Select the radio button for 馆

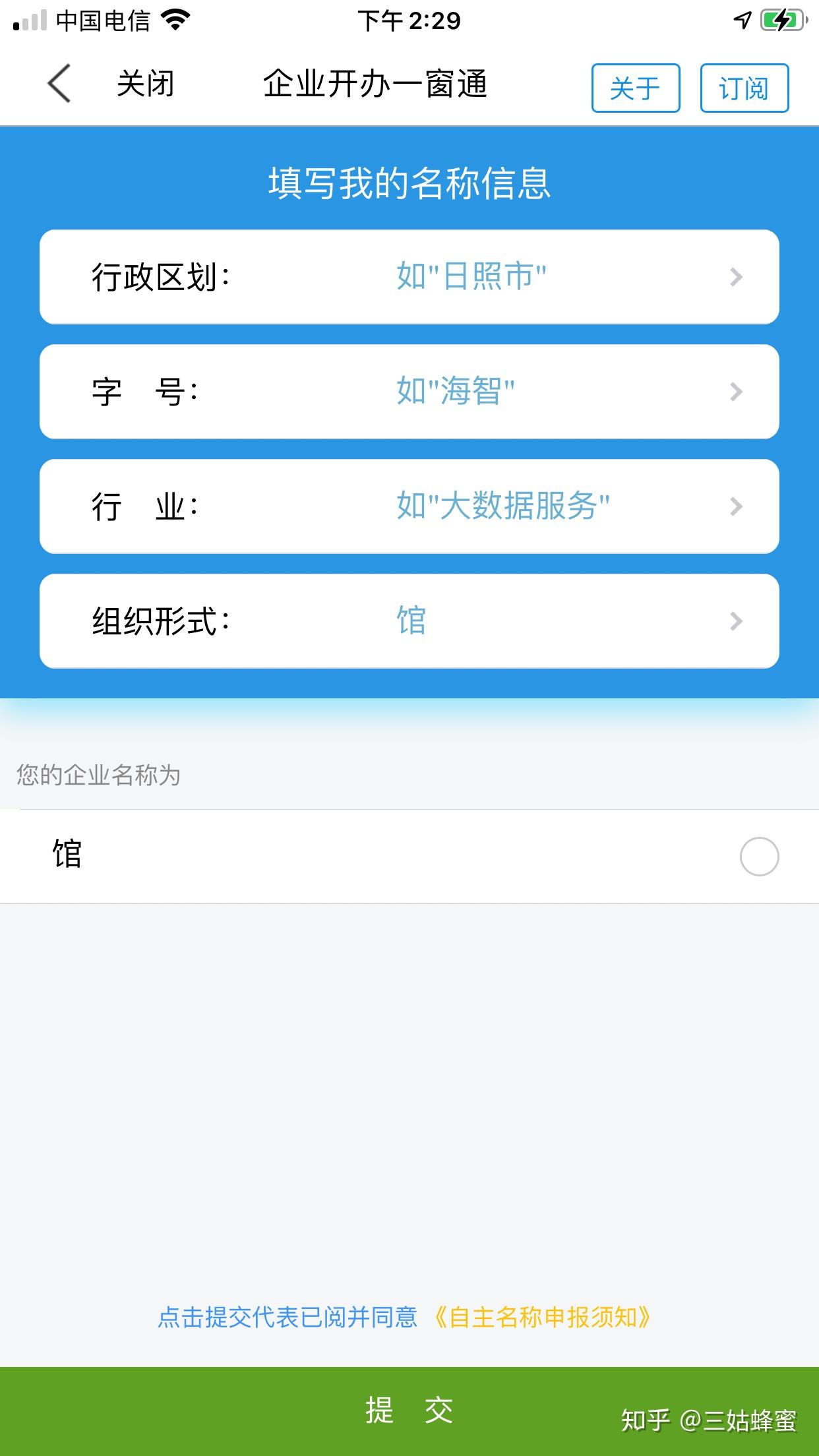pos(759,857)
